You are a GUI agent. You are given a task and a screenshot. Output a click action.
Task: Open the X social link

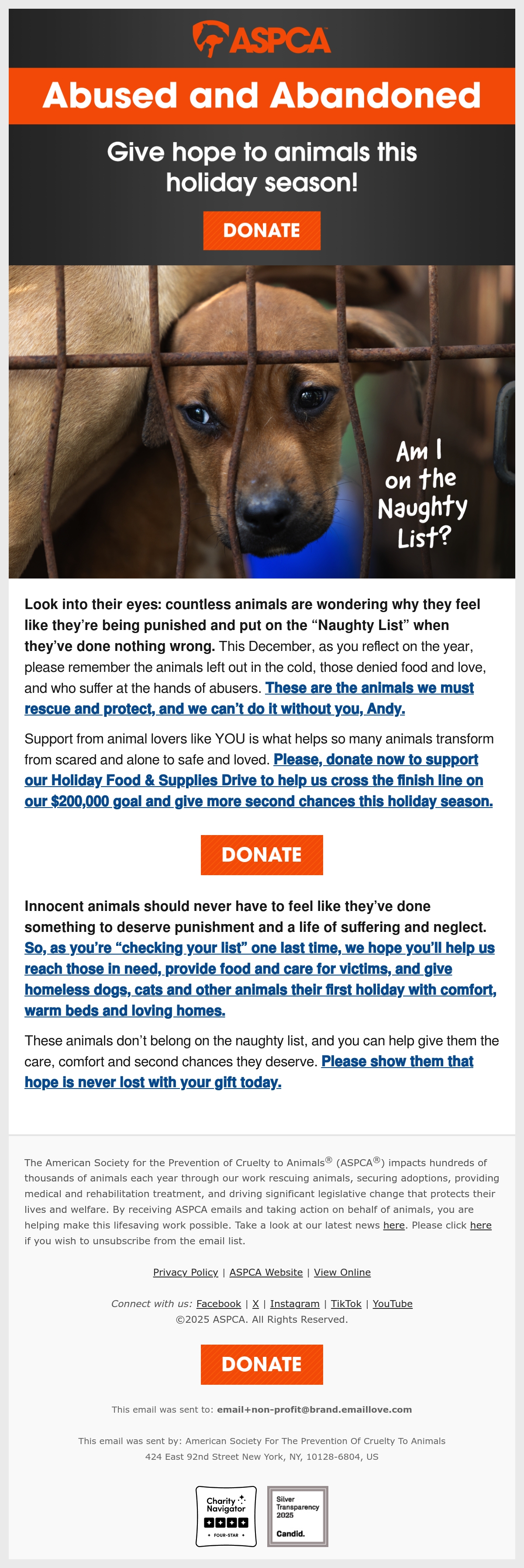point(255,1304)
